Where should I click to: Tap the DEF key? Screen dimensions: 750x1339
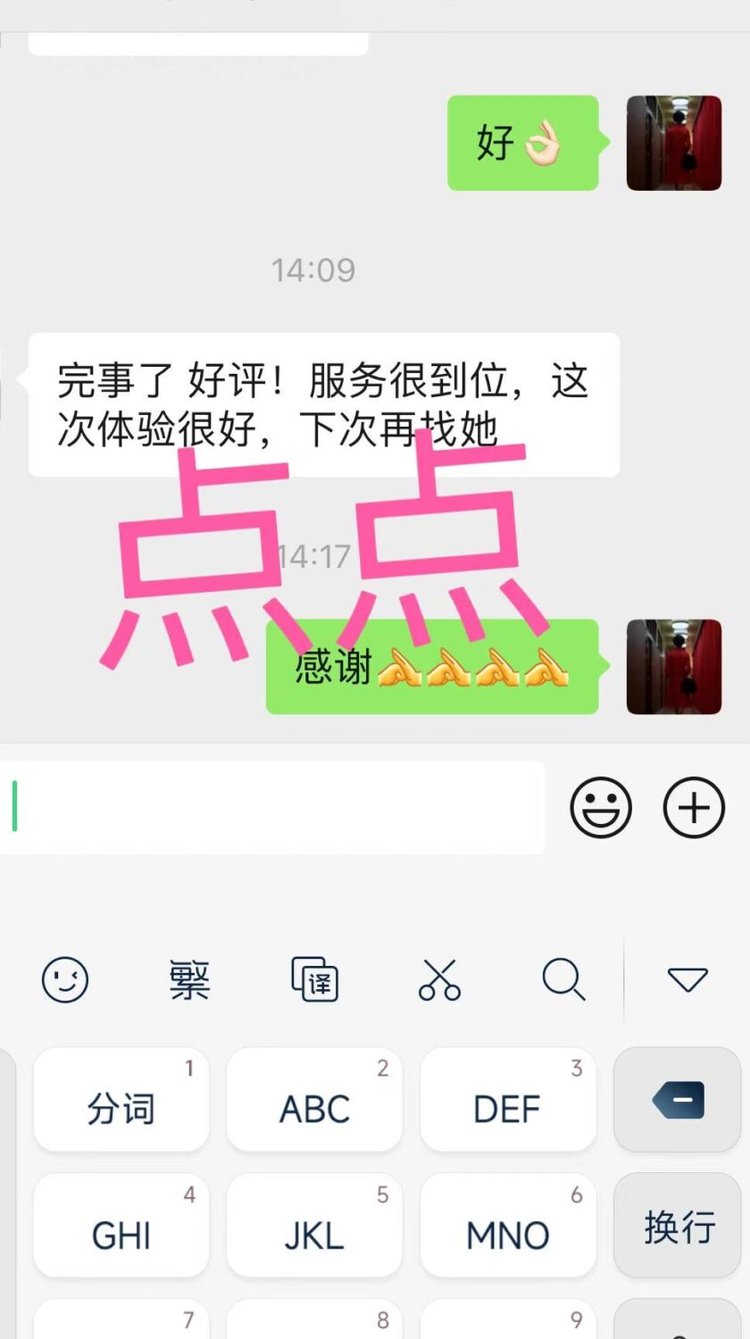507,1100
